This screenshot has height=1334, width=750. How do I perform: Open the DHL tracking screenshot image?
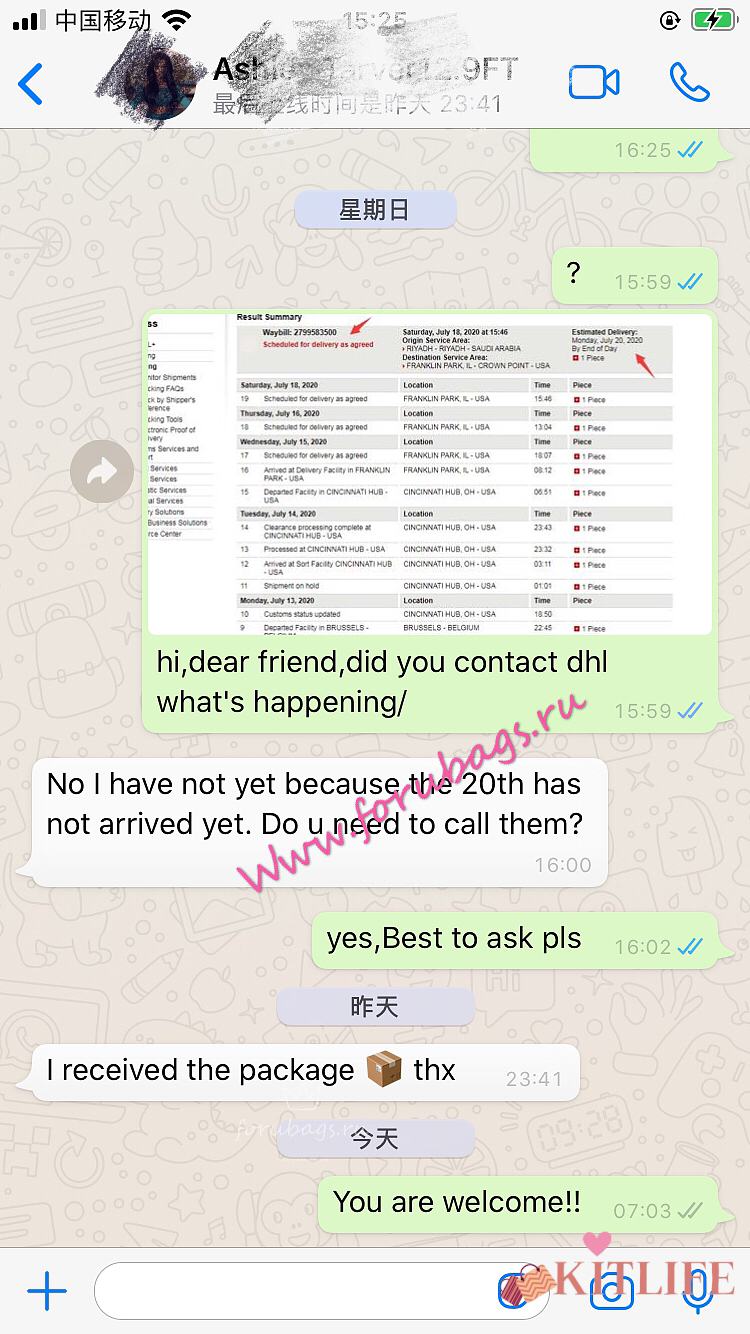[x=430, y=474]
